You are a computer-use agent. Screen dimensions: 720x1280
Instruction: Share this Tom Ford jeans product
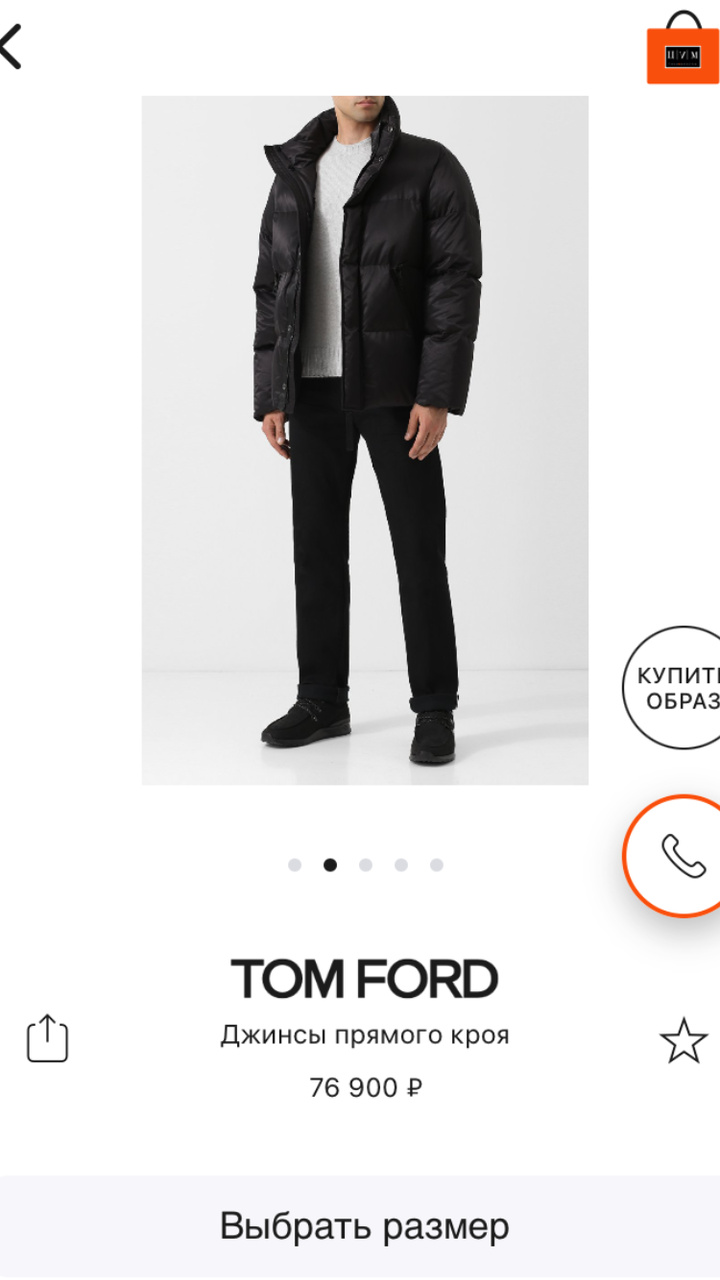[x=47, y=1038]
